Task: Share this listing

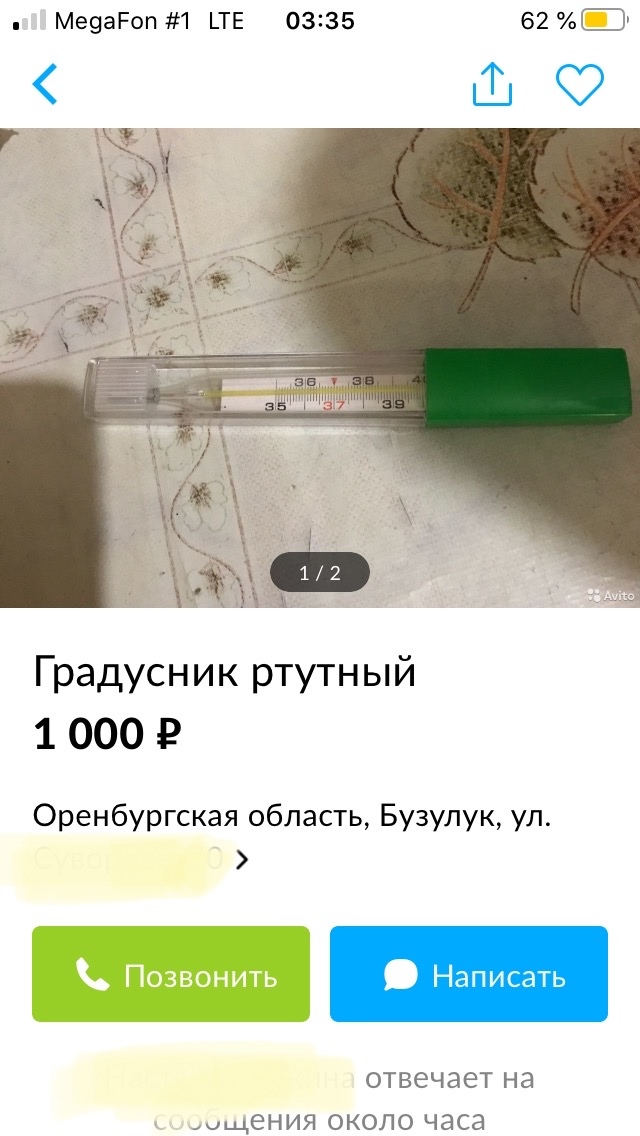Action: pos(492,85)
